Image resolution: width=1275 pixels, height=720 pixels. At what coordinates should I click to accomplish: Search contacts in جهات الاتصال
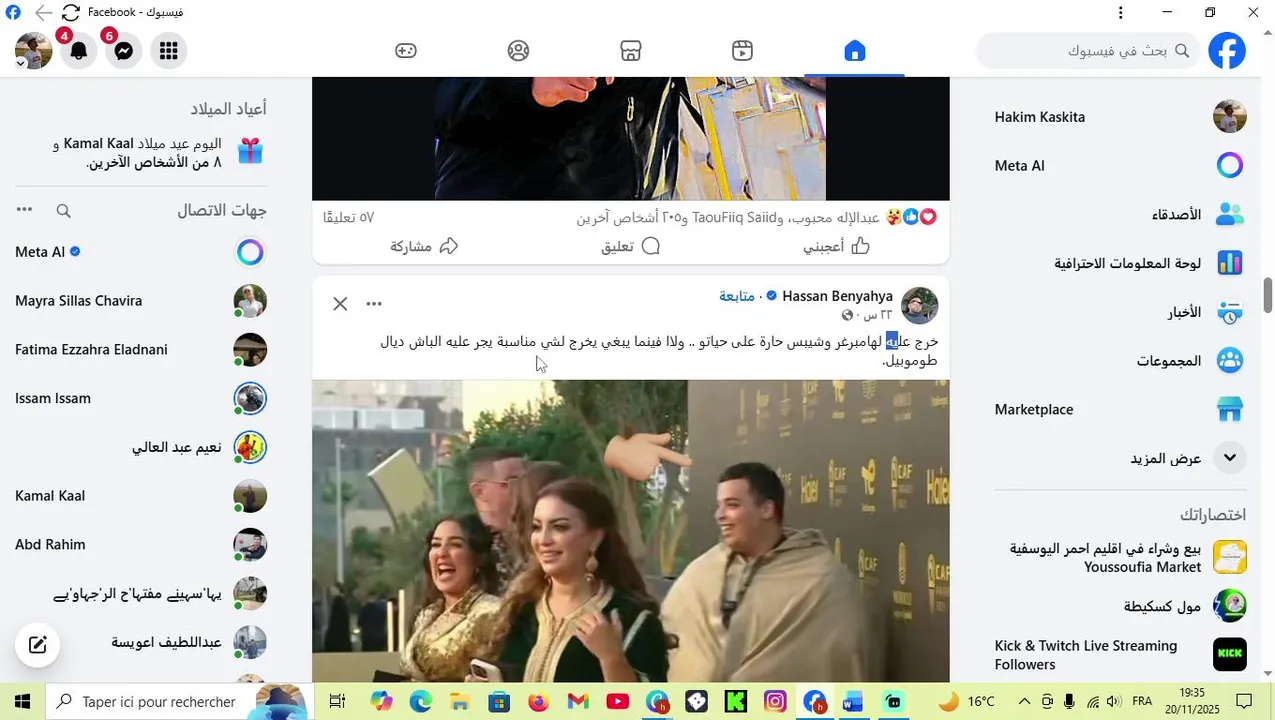click(63, 211)
